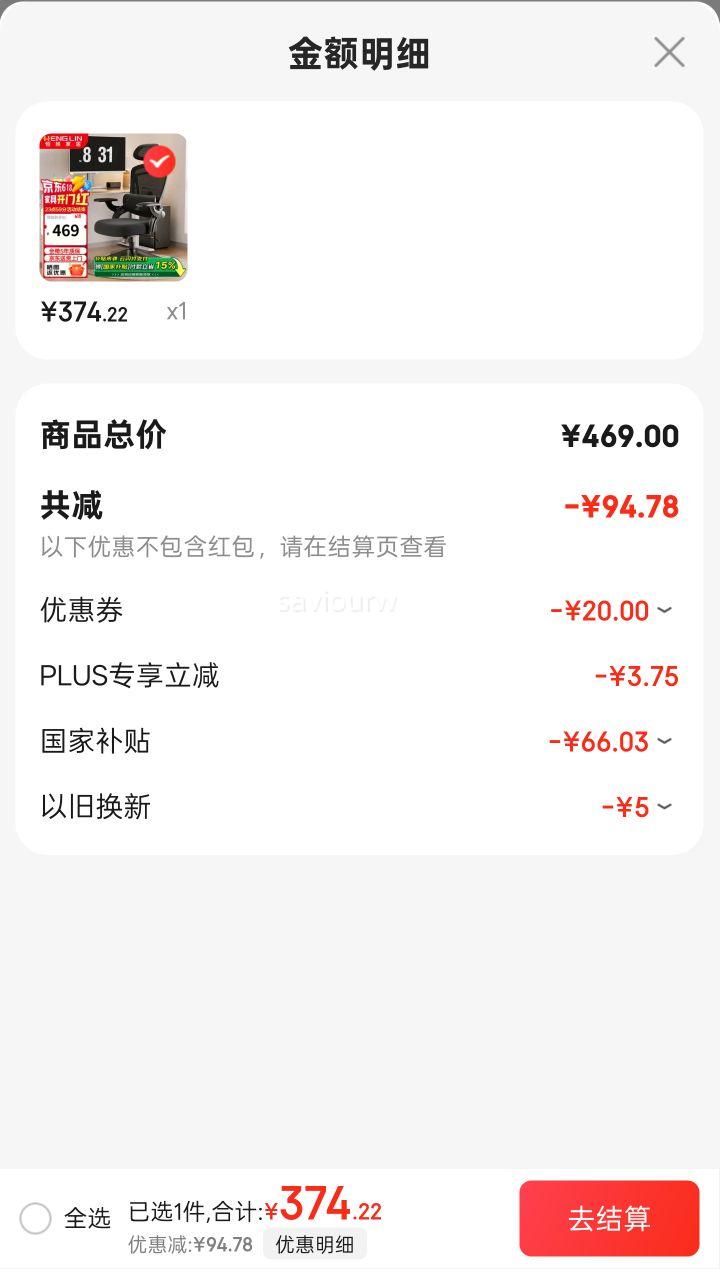Toggle the 全选 select-all circle
Viewport: 720px width, 1269px height.
click(38, 1218)
